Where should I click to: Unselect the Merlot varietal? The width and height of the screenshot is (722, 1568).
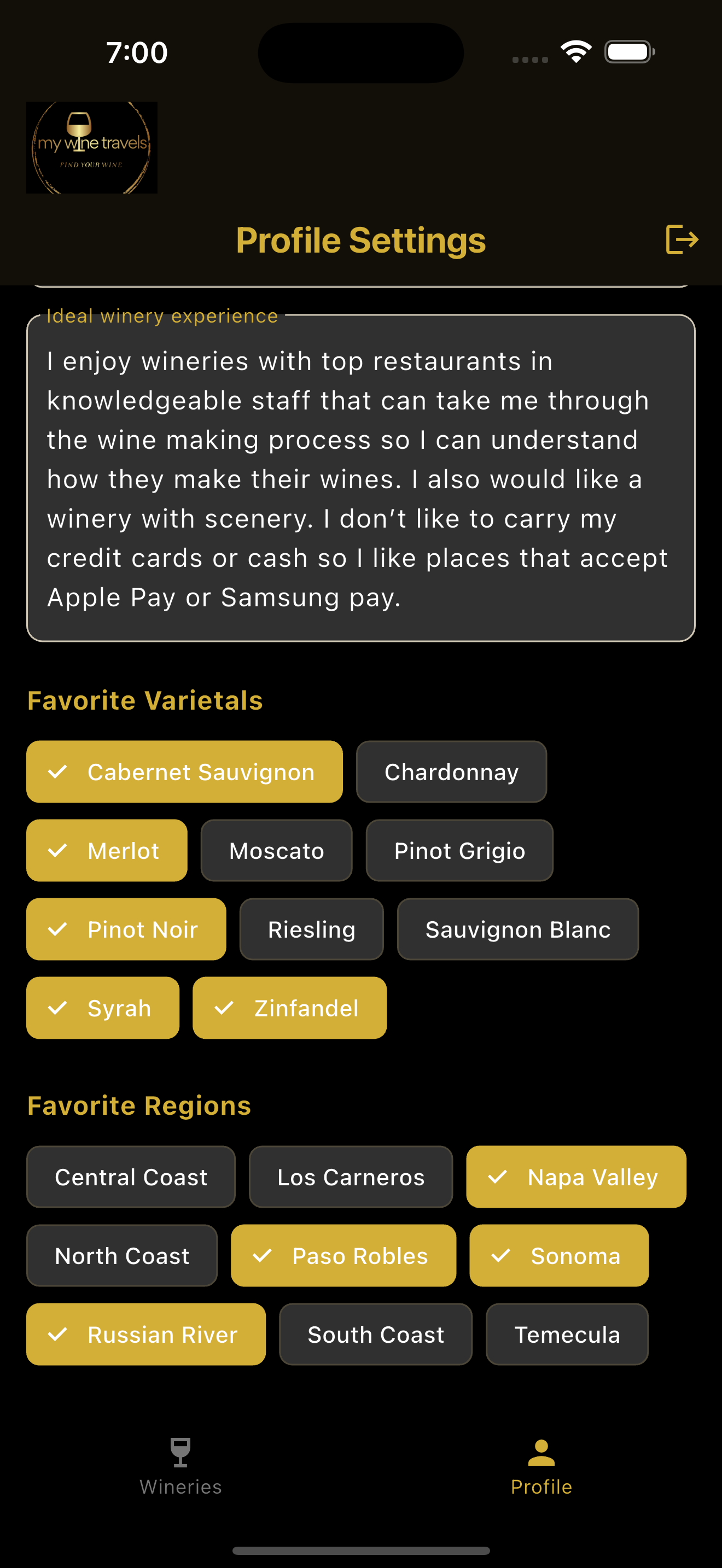[x=107, y=850]
